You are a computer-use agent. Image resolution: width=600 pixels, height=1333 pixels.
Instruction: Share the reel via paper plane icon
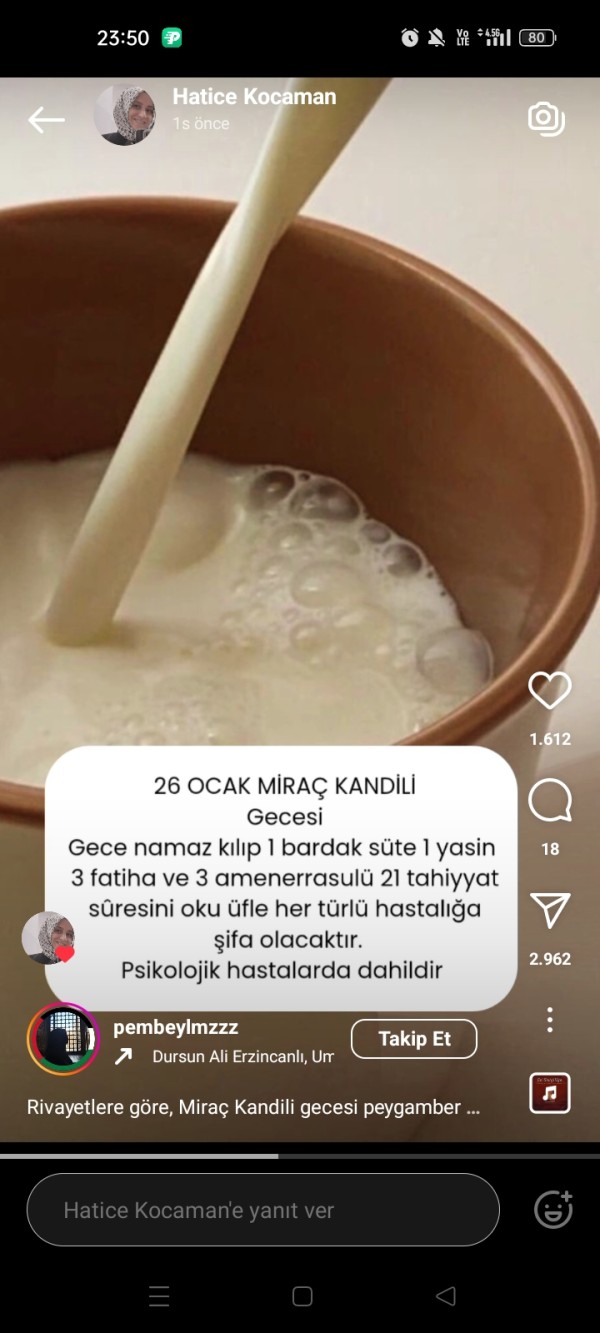(x=549, y=911)
